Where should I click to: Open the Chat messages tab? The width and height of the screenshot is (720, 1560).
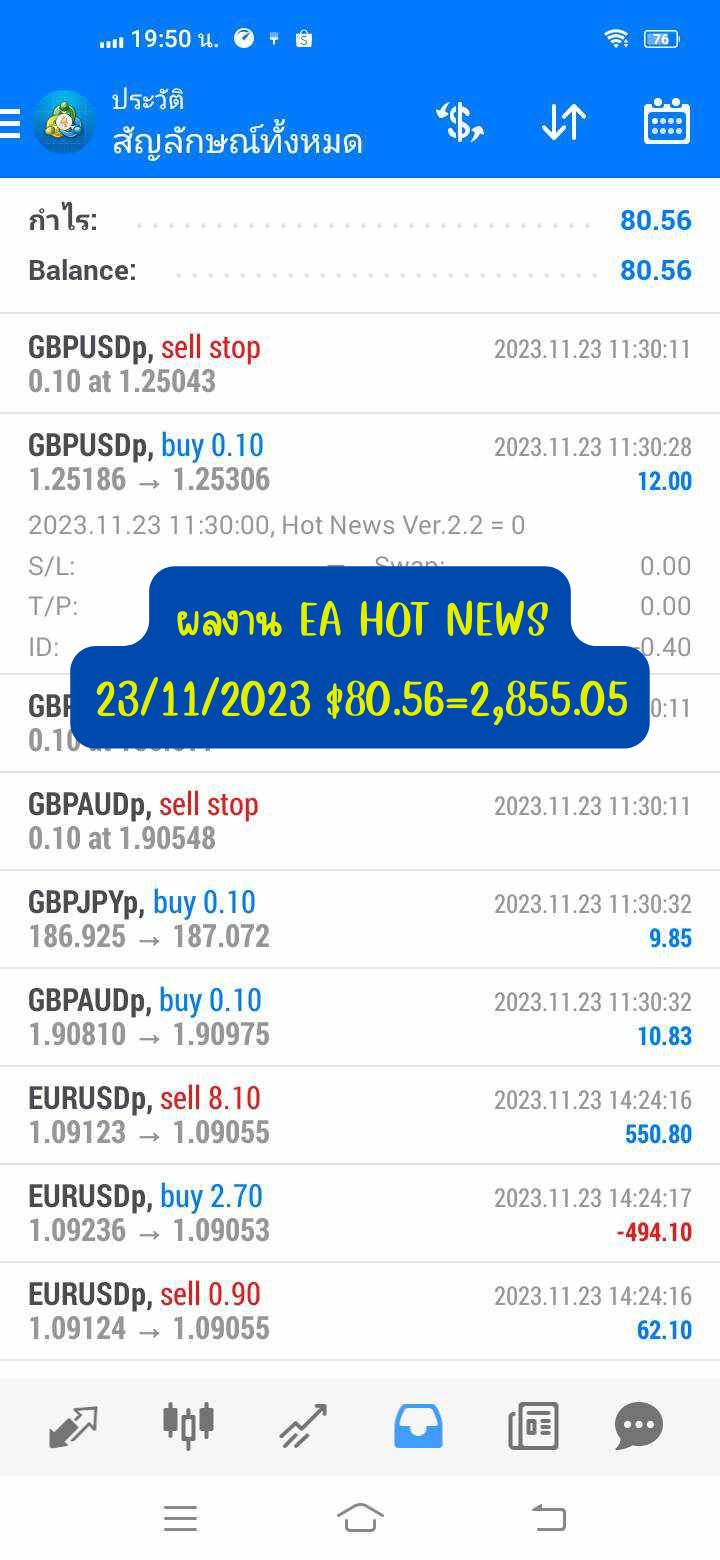[x=639, y=1426]
